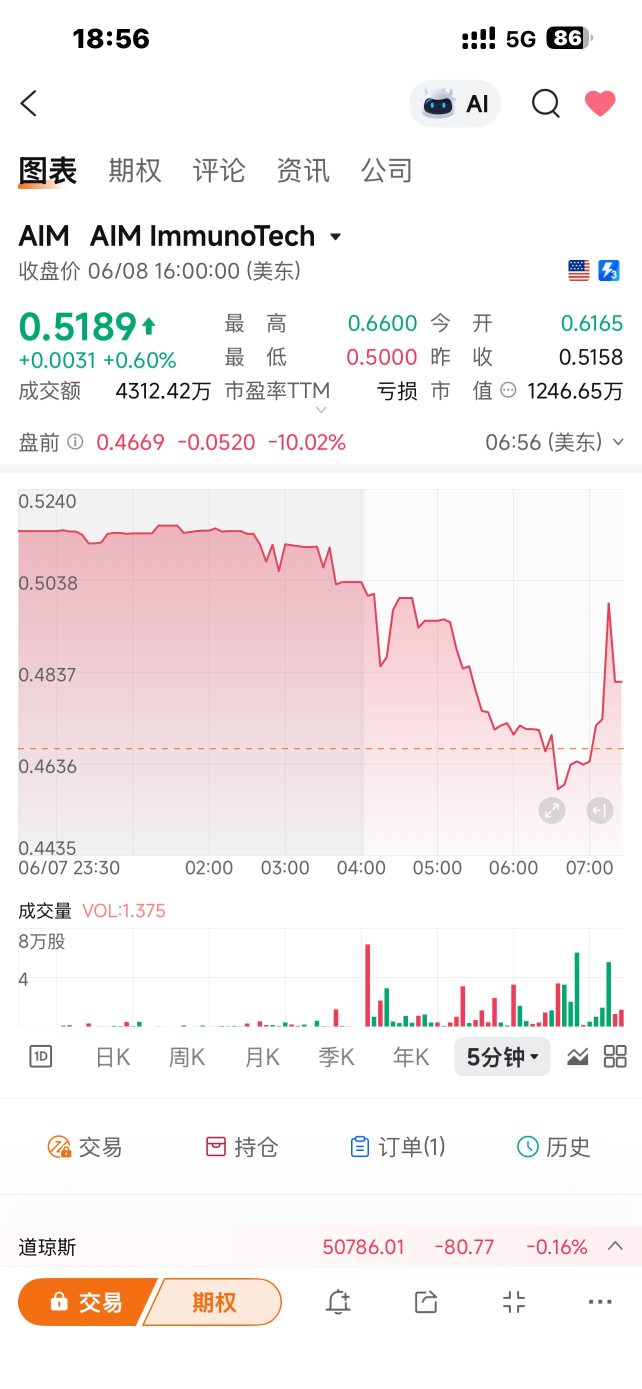Go back using the top-left arrow
The height and width of the screenshot is (1389, 642).
click(29, 103)
